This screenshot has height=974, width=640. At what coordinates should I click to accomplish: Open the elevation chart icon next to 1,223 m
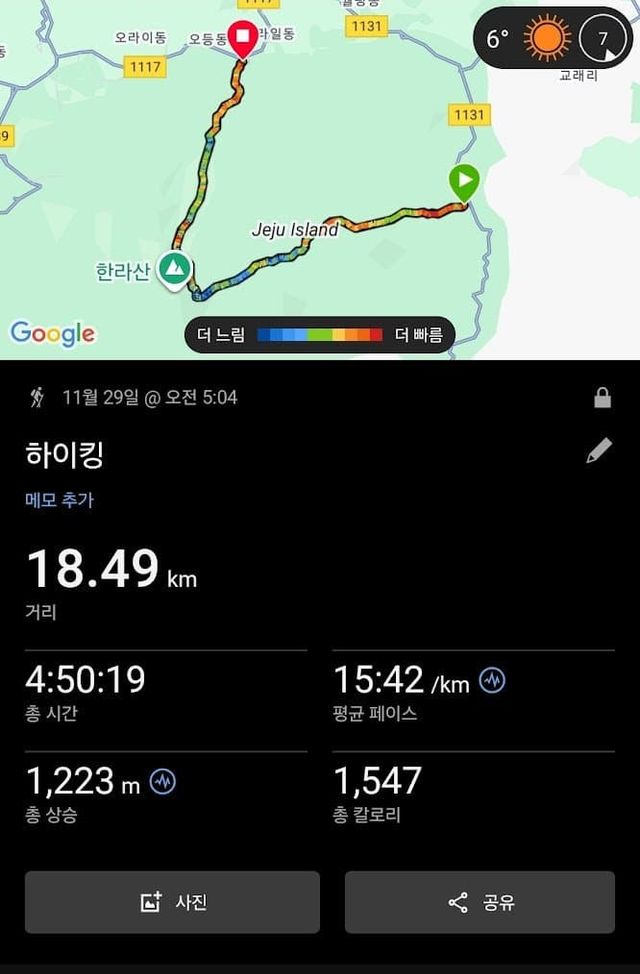click(x=163, y=782)
